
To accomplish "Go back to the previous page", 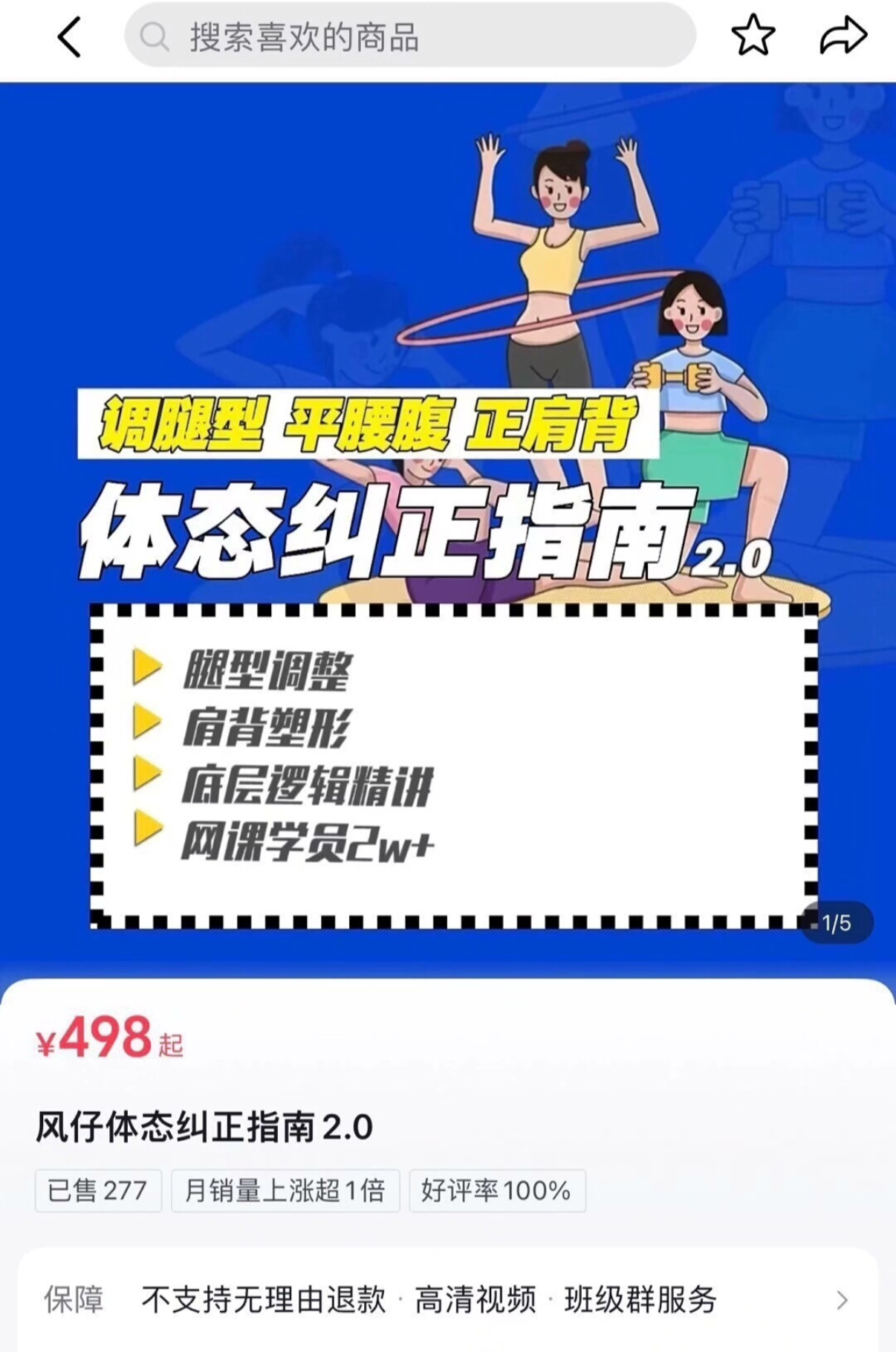I will pos(69,37).
